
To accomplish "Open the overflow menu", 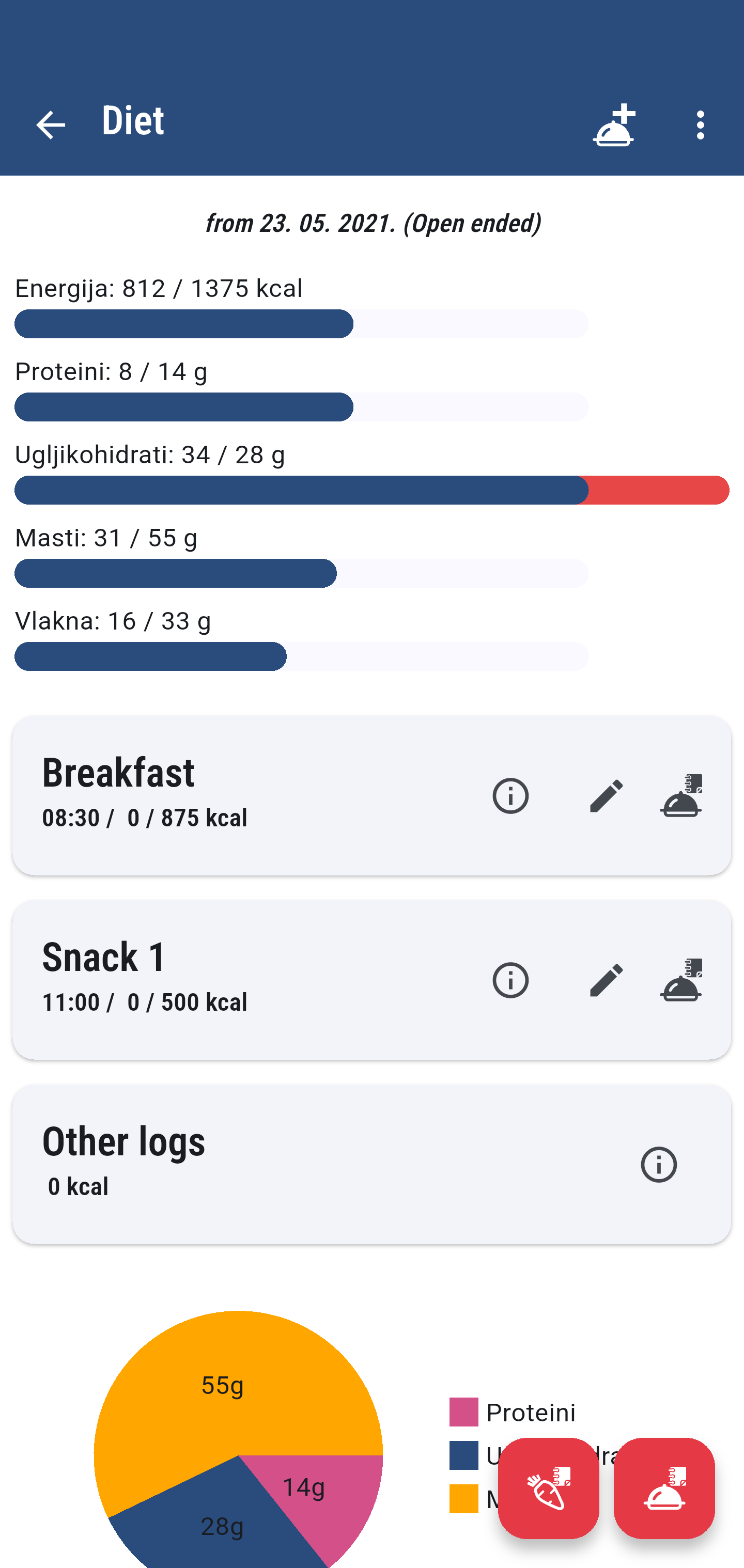I will pos(700,126).
